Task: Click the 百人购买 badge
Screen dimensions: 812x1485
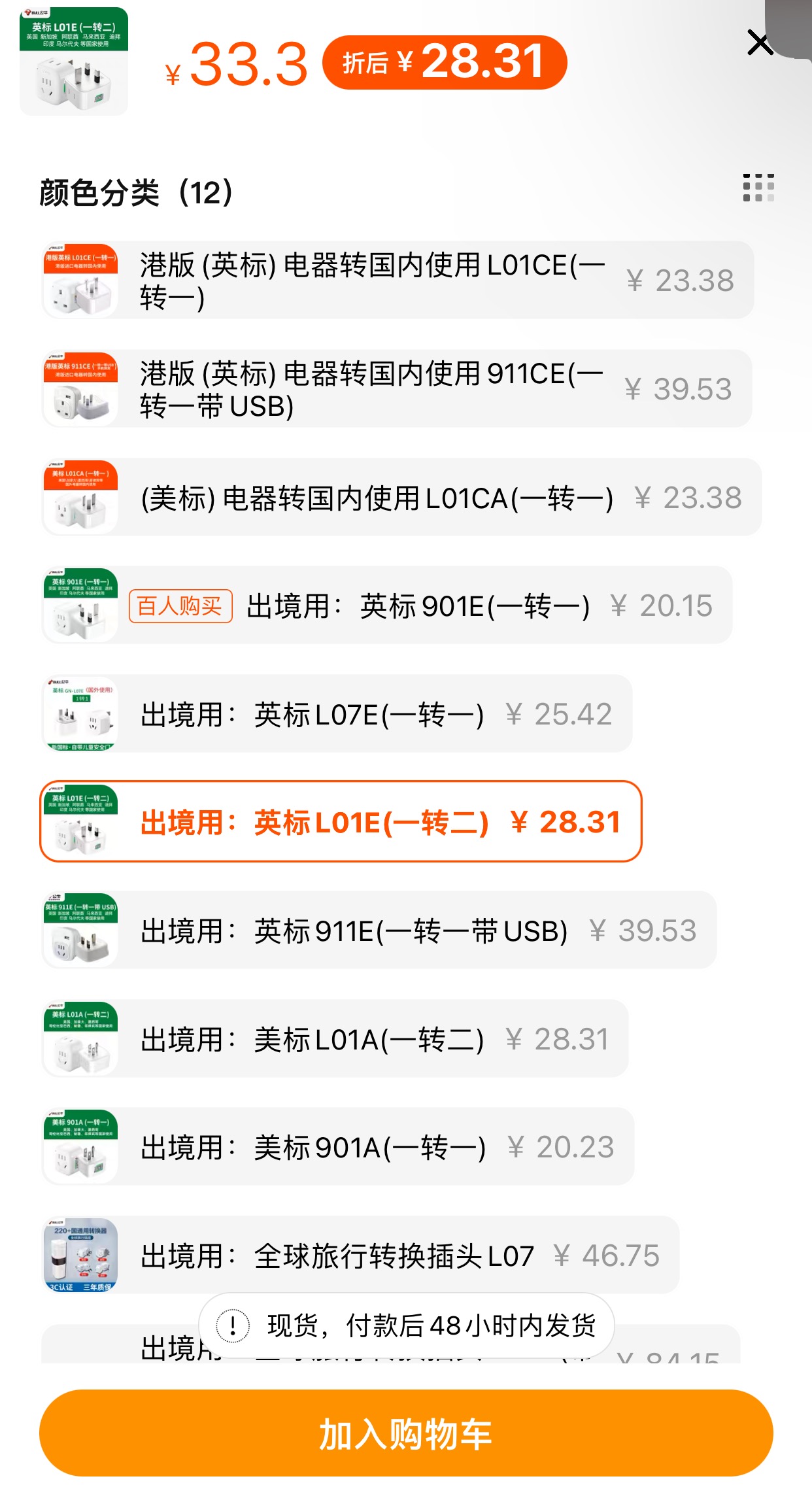Action: point(180,607)
